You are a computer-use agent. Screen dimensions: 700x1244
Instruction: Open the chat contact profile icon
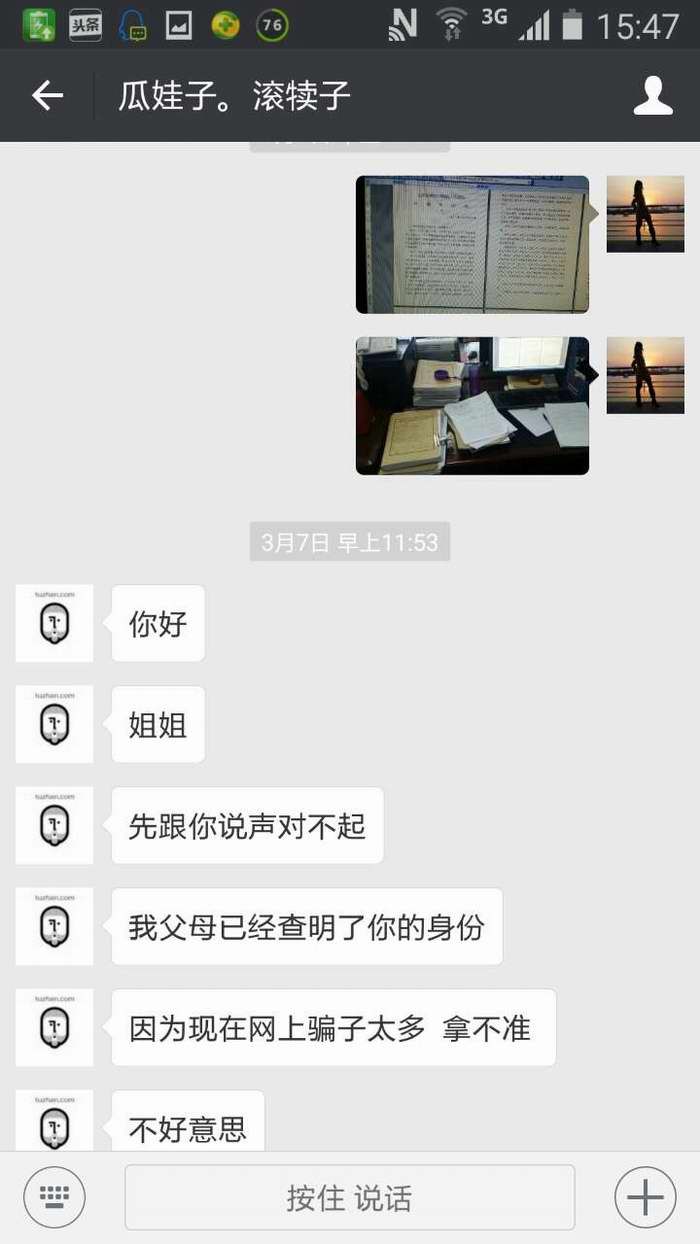coord(653,96)
